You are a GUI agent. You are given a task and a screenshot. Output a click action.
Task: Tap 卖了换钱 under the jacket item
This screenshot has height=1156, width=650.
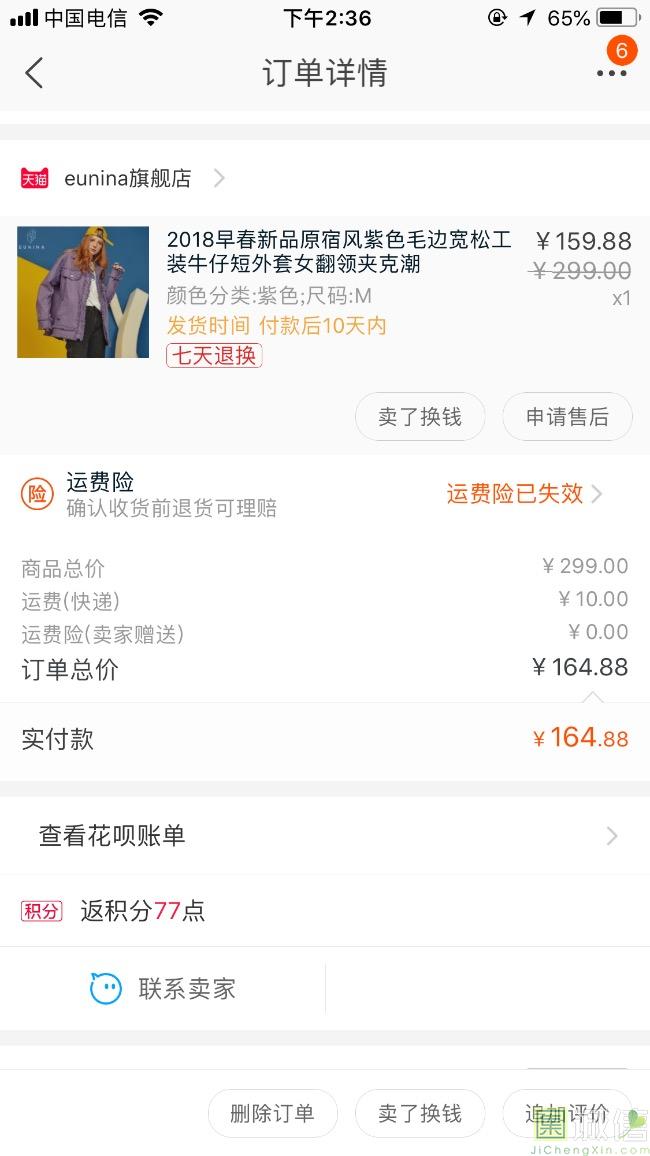coord(420,417)
